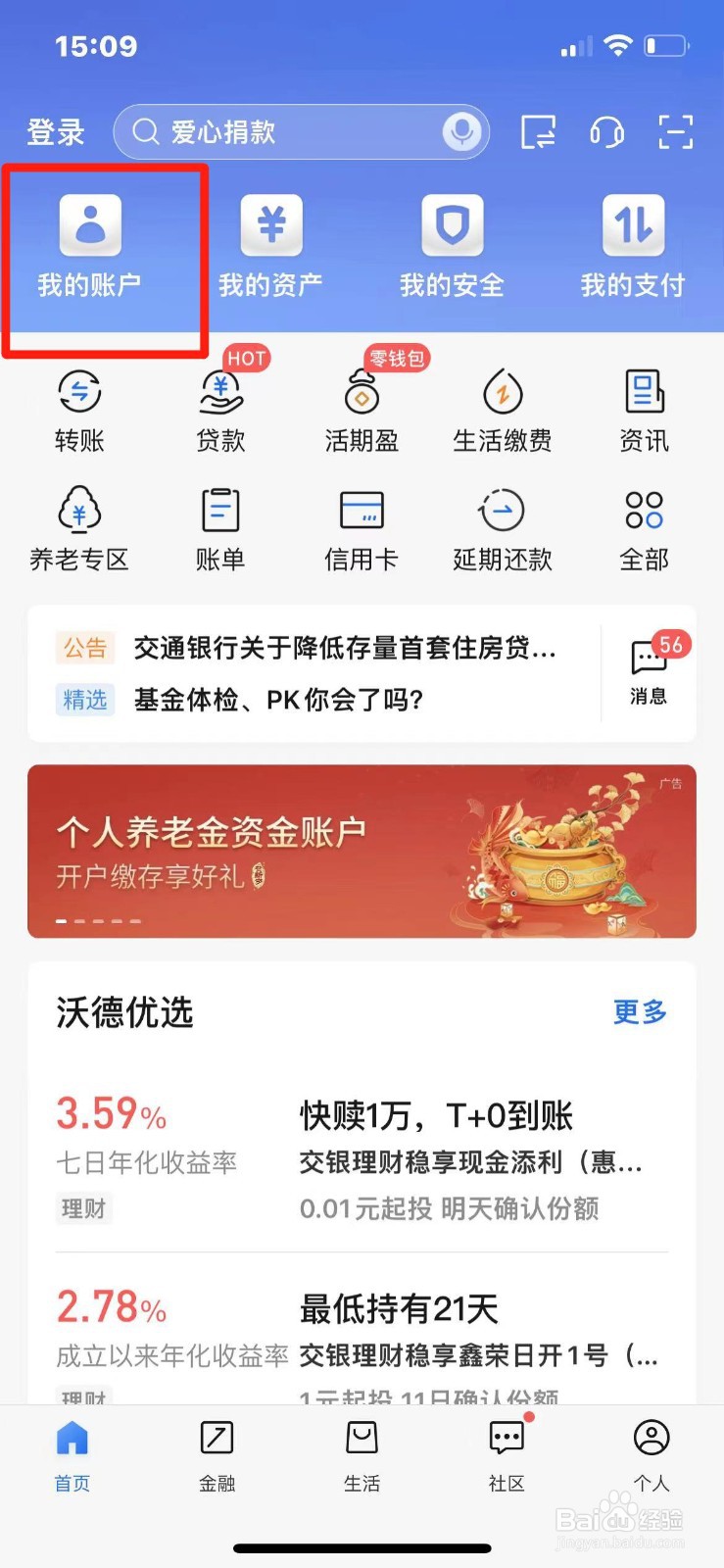This screenshot has height=1568, width=724.
Task: Open 延期还款 deferred repayment
Action: click(503, 529)
